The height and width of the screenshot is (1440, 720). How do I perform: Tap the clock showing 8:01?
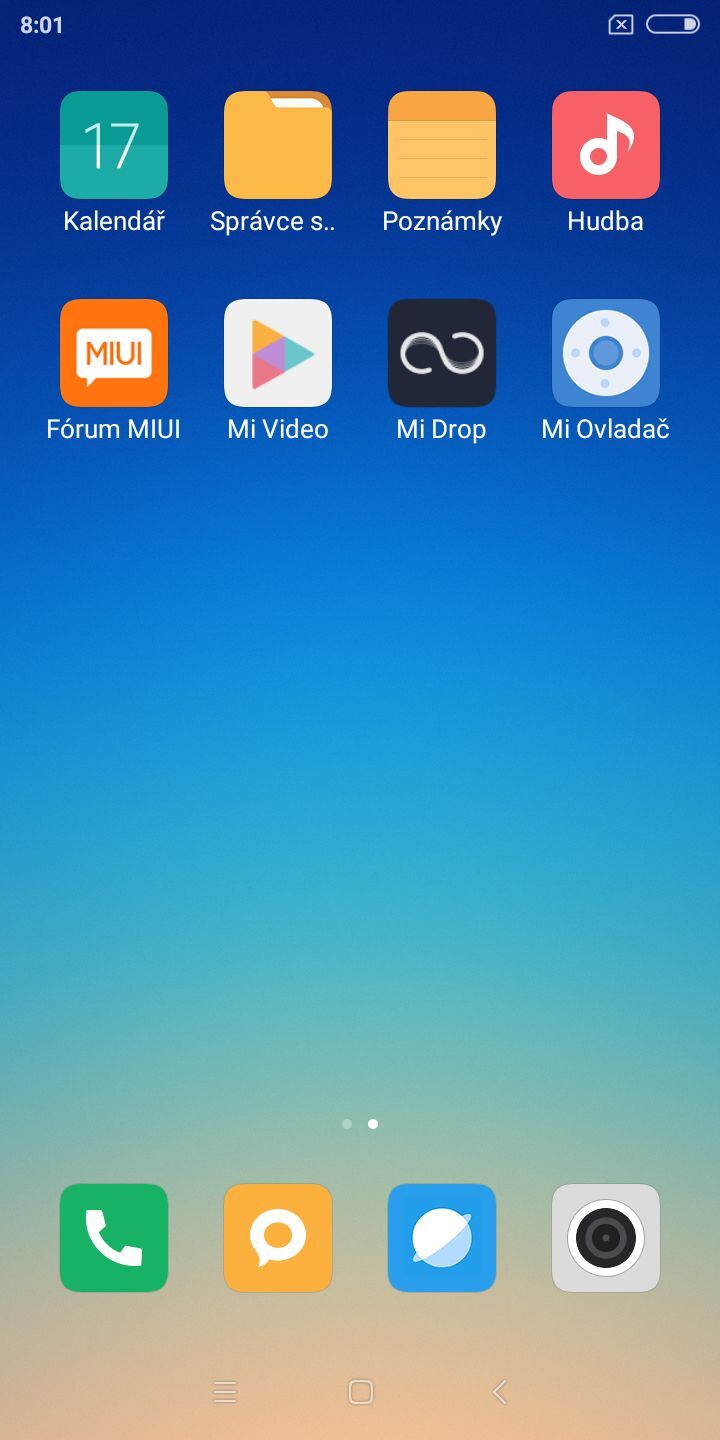pos(40,24)
